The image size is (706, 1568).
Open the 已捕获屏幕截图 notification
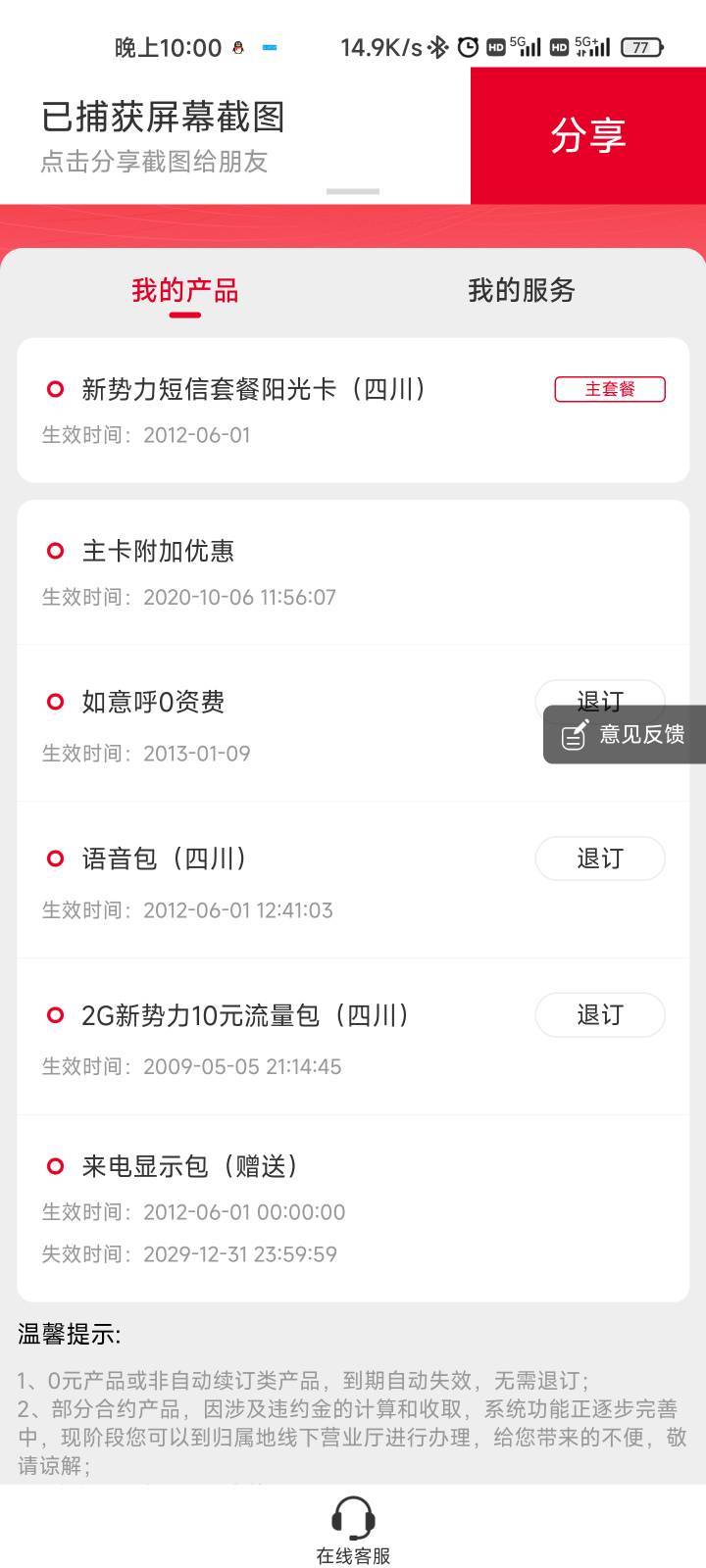click(x=235, y=135)
